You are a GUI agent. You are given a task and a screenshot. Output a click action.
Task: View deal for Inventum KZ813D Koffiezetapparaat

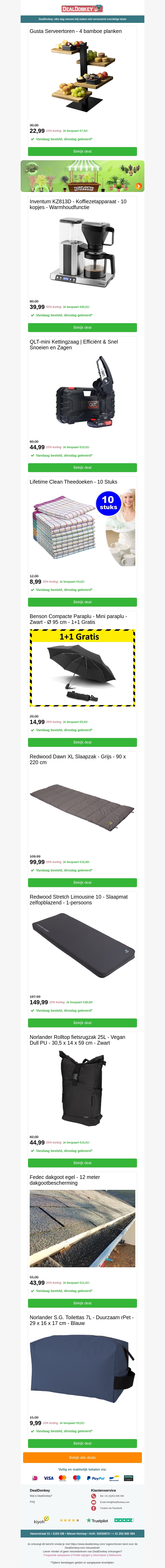[x=82, y=327]
